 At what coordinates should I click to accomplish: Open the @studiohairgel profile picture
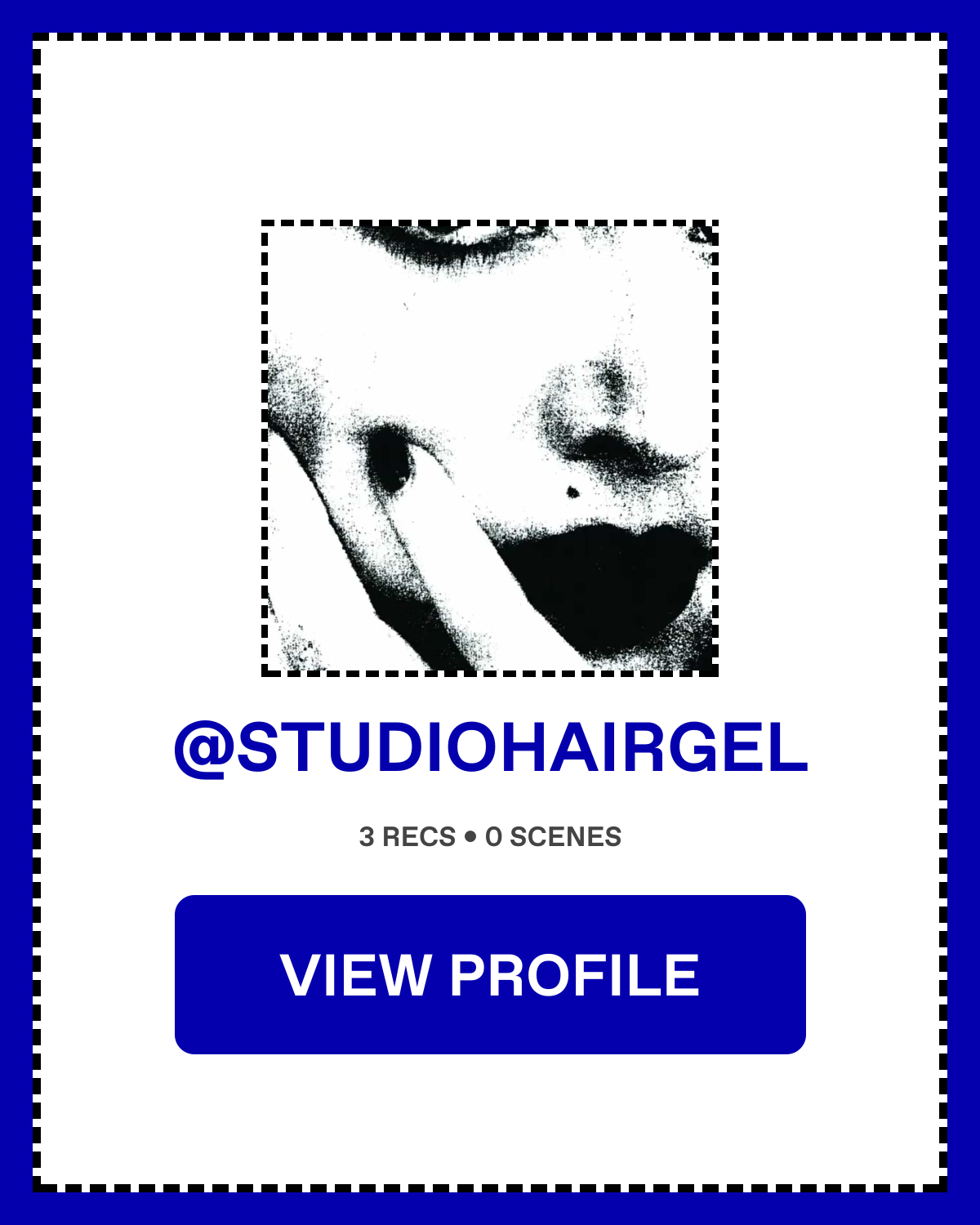[490, 448]
